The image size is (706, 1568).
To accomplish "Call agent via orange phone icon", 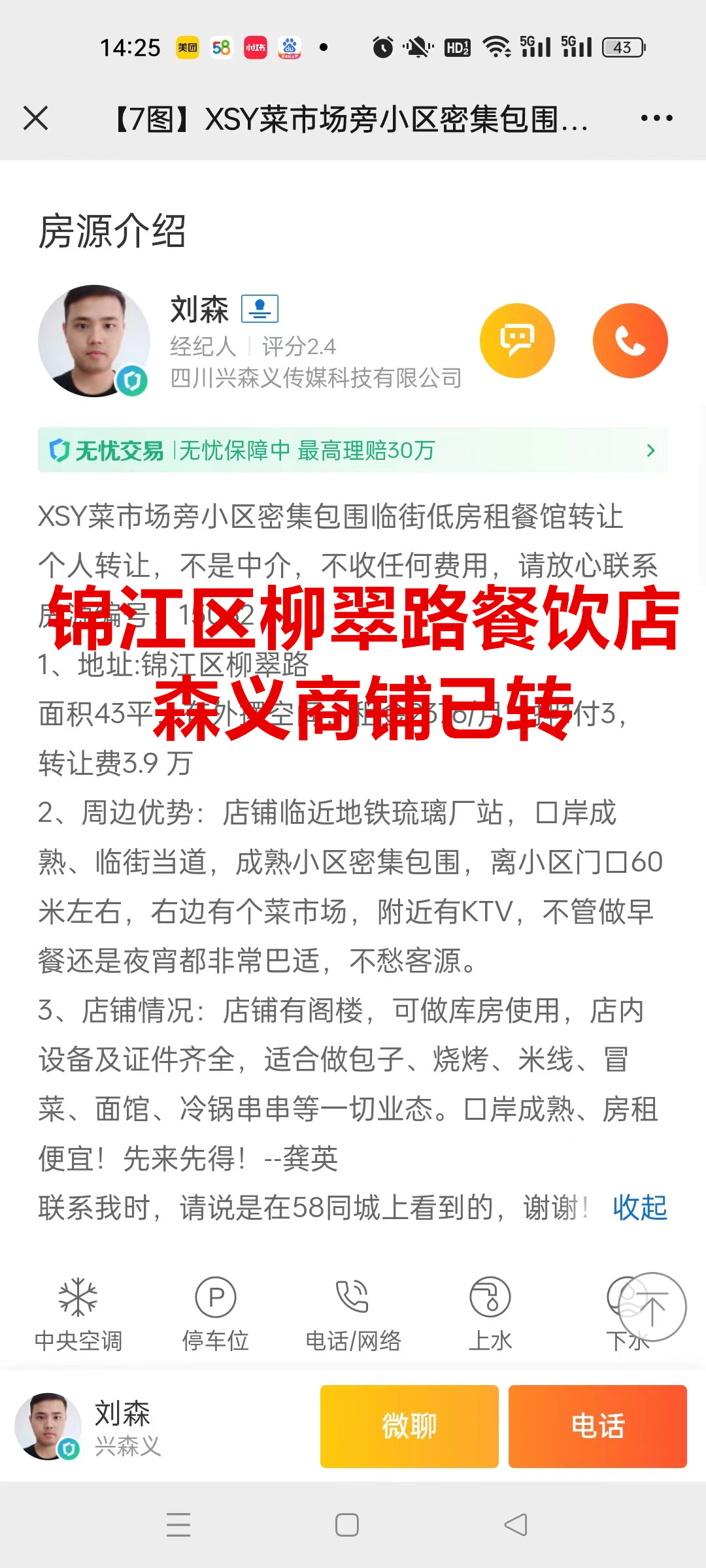I will (630, 340).
